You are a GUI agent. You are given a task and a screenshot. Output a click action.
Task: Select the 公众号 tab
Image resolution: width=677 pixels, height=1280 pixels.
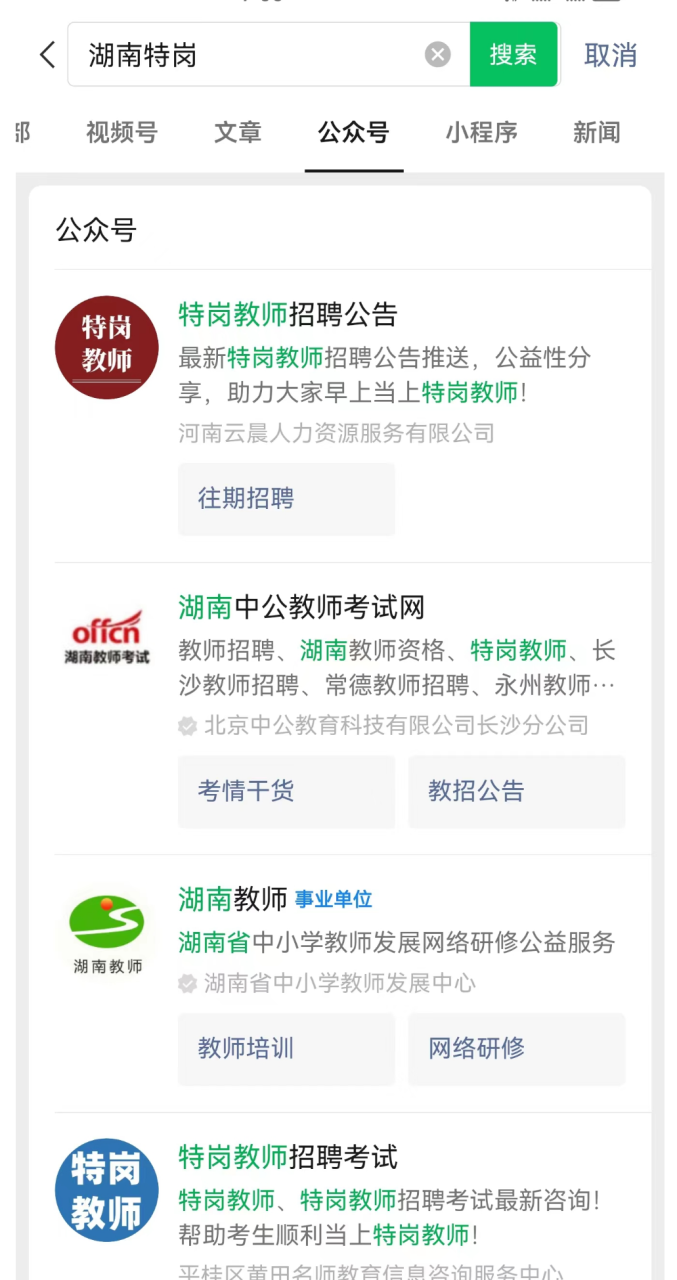353,132
